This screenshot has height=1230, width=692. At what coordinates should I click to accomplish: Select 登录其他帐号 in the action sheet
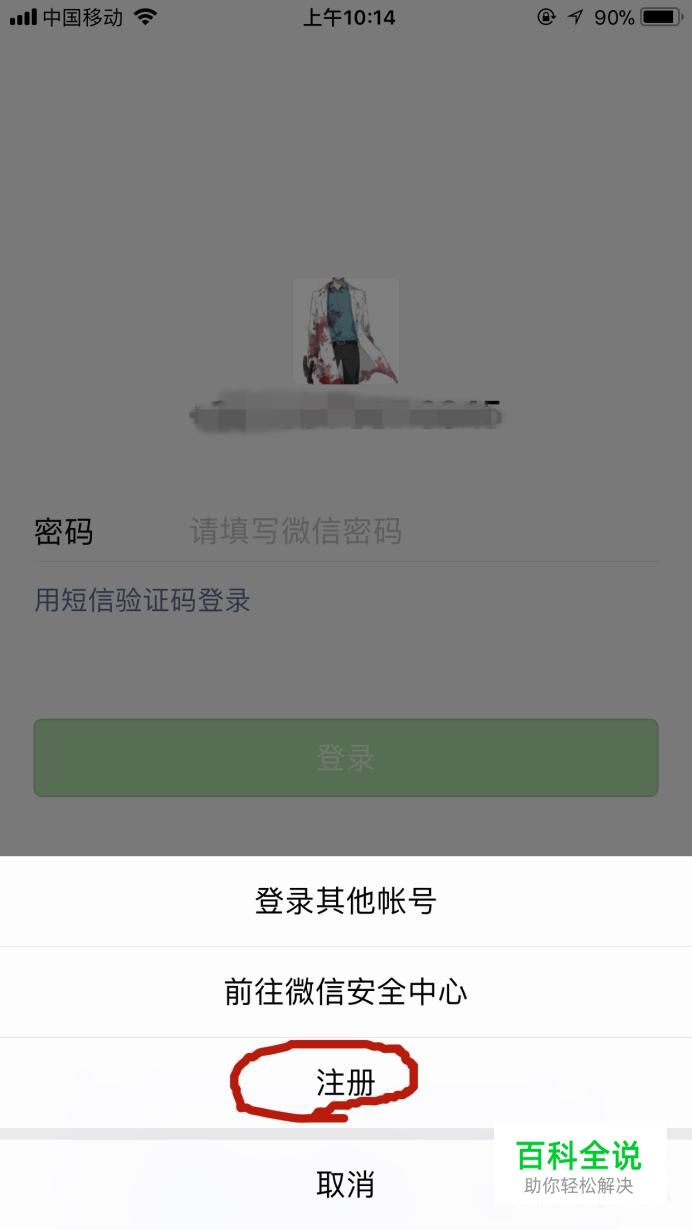(x=345, y=901)
